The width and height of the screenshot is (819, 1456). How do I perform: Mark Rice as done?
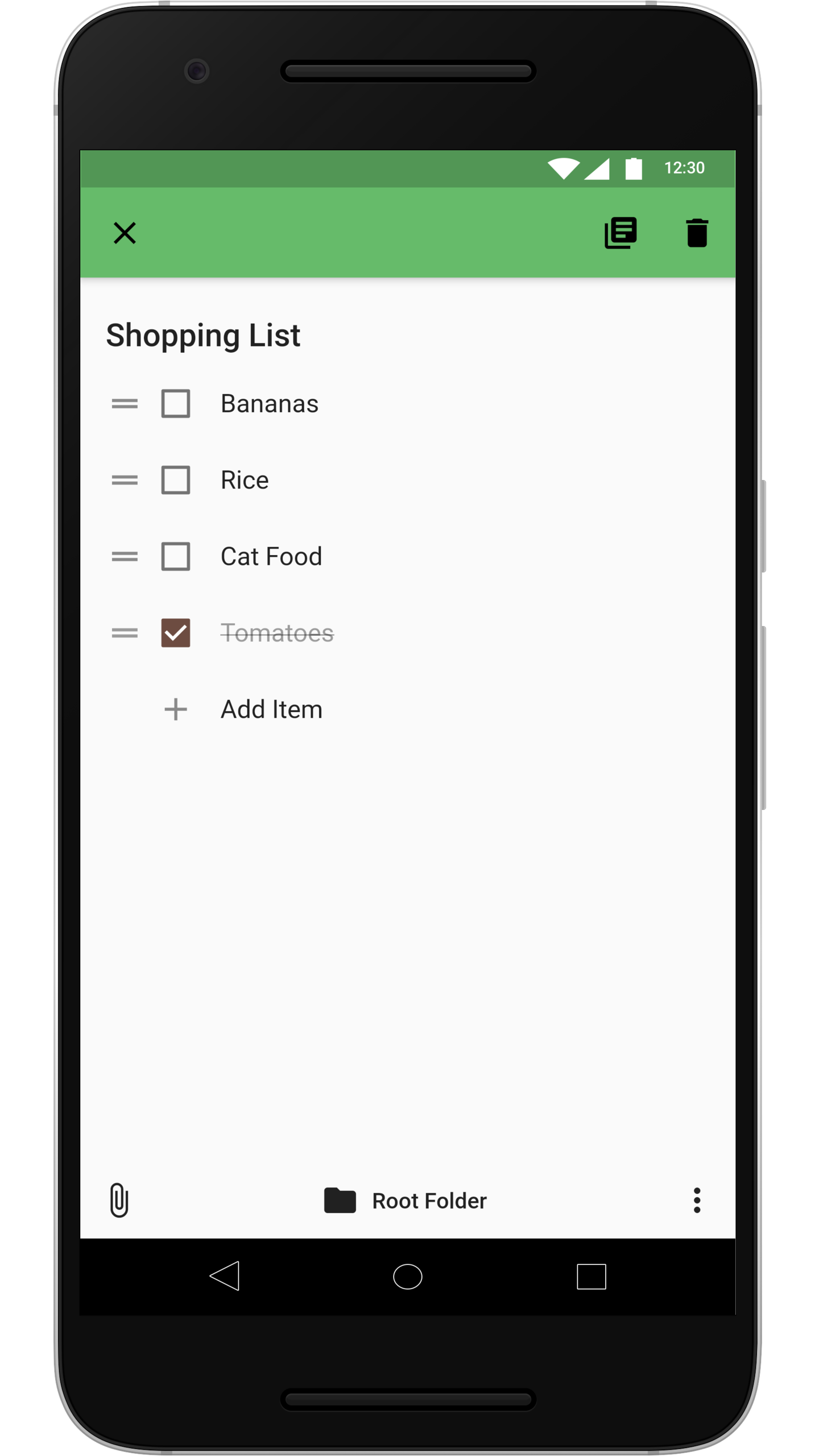[176, 480]
